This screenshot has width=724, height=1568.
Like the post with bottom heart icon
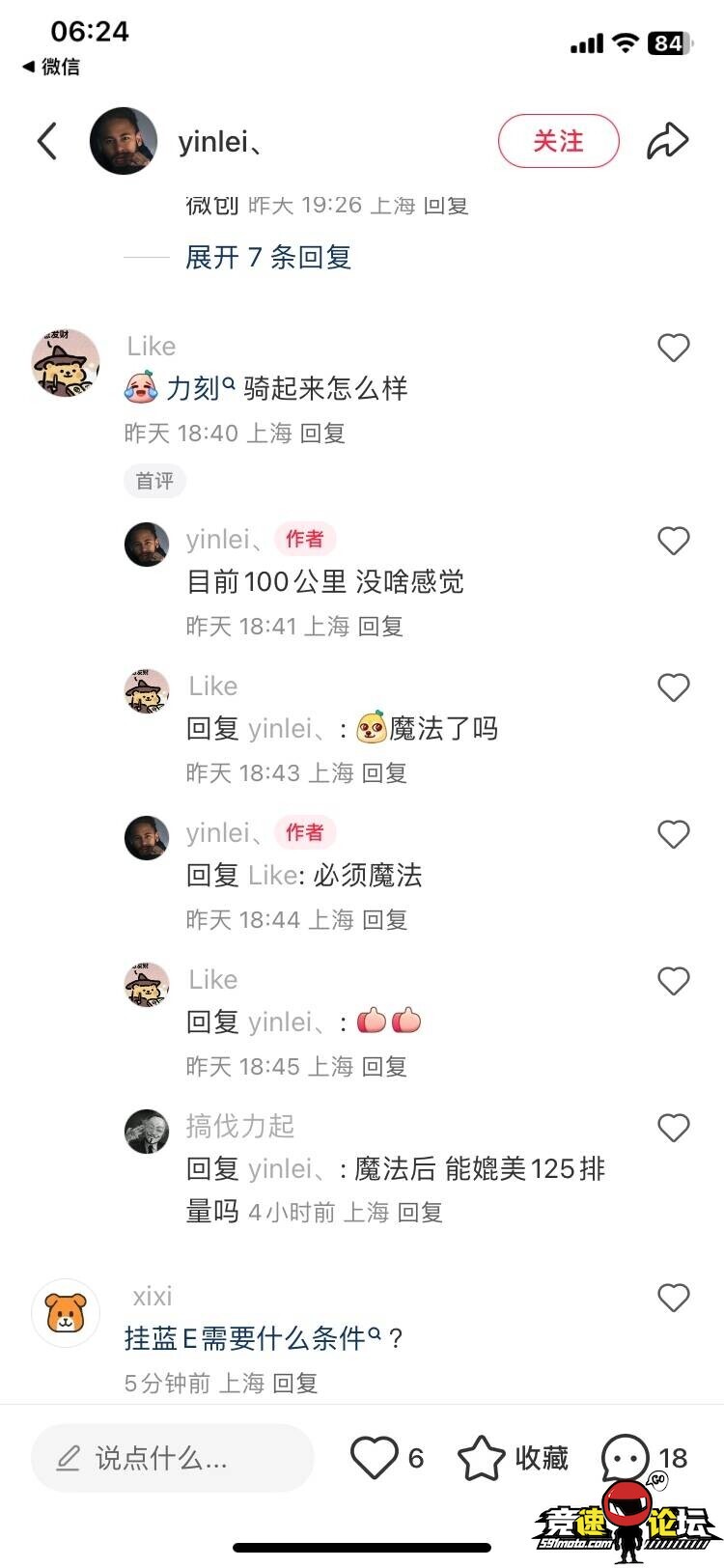click(x=375, y=1458)
